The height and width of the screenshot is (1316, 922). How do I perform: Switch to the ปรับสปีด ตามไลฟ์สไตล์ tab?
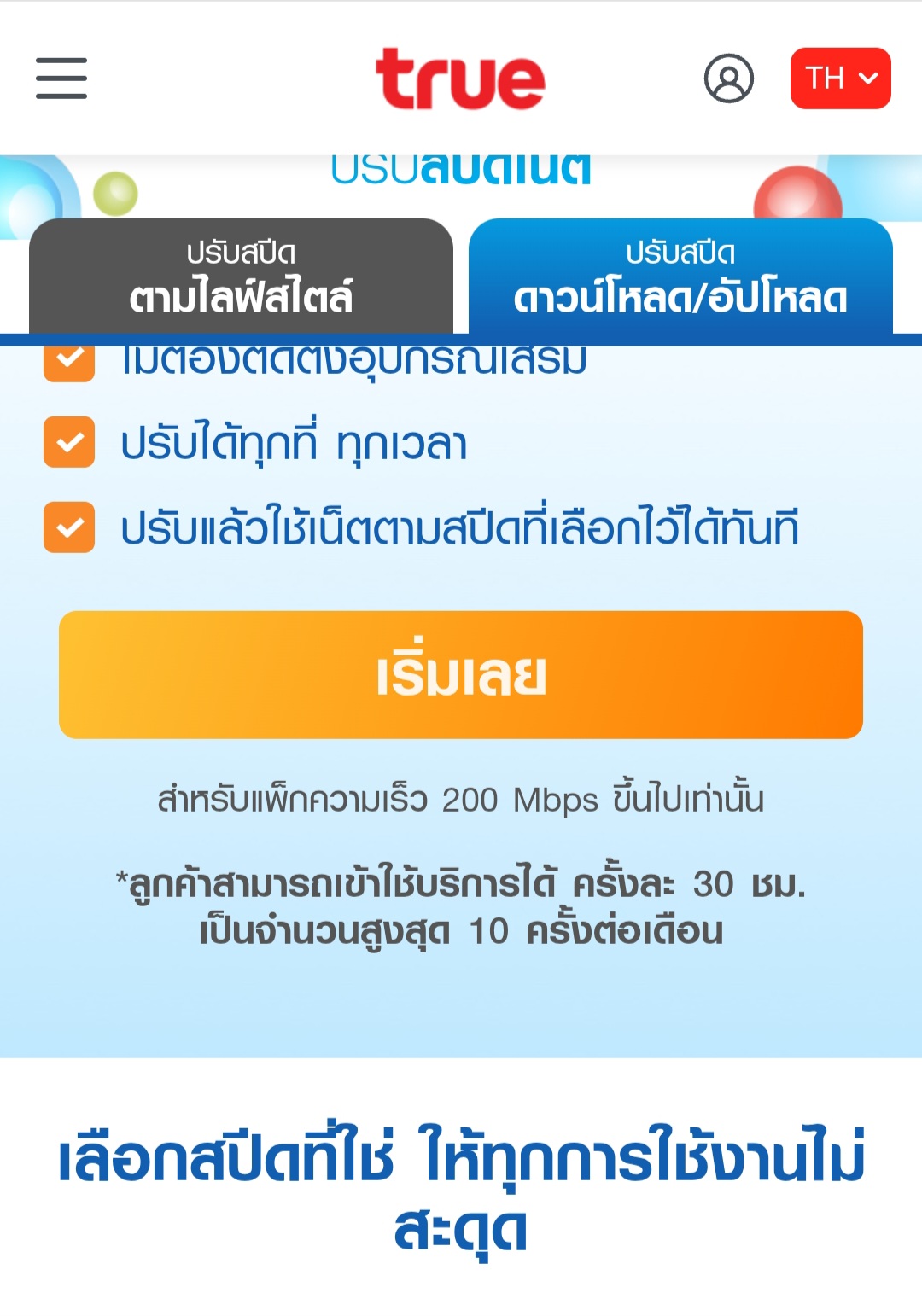click(241, 277)
